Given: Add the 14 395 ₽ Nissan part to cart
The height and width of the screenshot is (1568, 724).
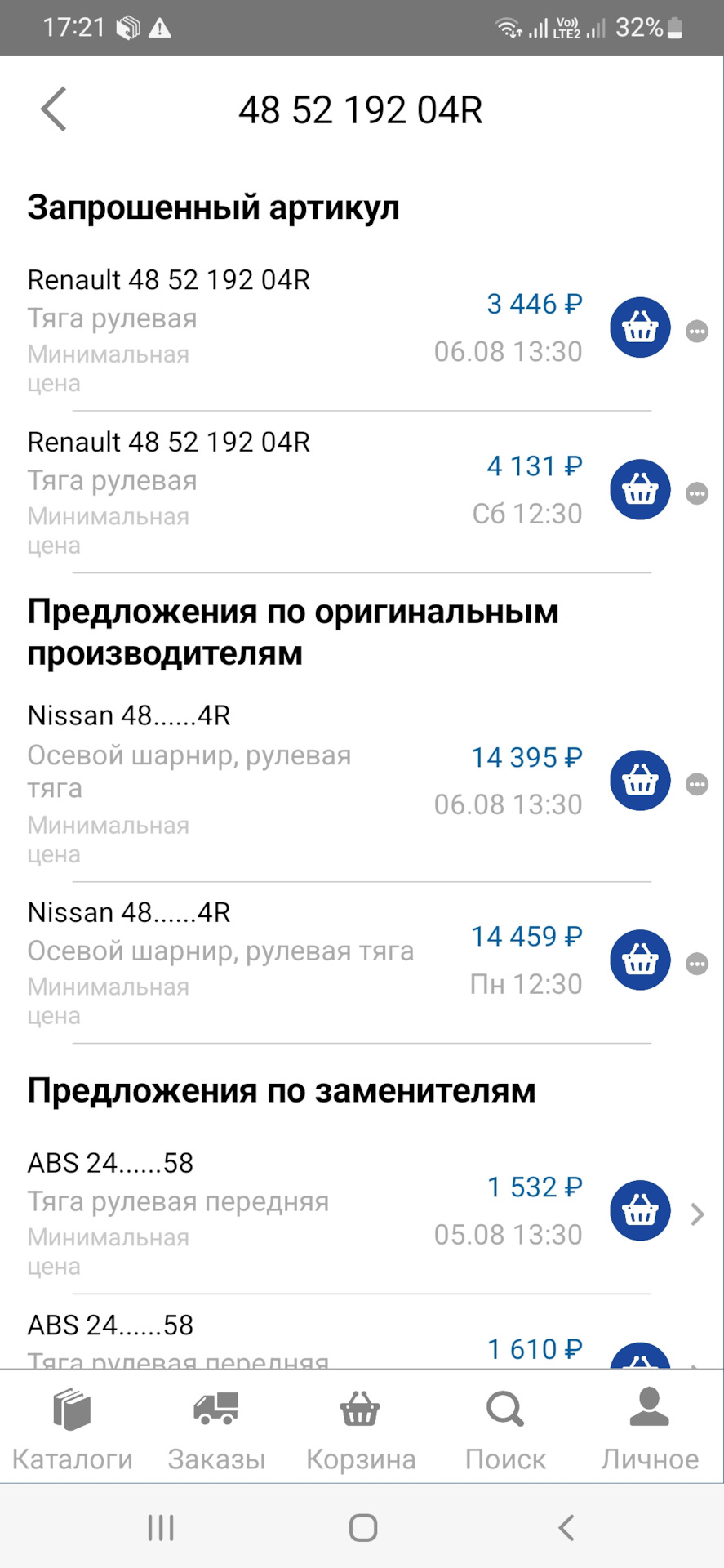Looking at the screenshot, I should (x=640, y=781).
